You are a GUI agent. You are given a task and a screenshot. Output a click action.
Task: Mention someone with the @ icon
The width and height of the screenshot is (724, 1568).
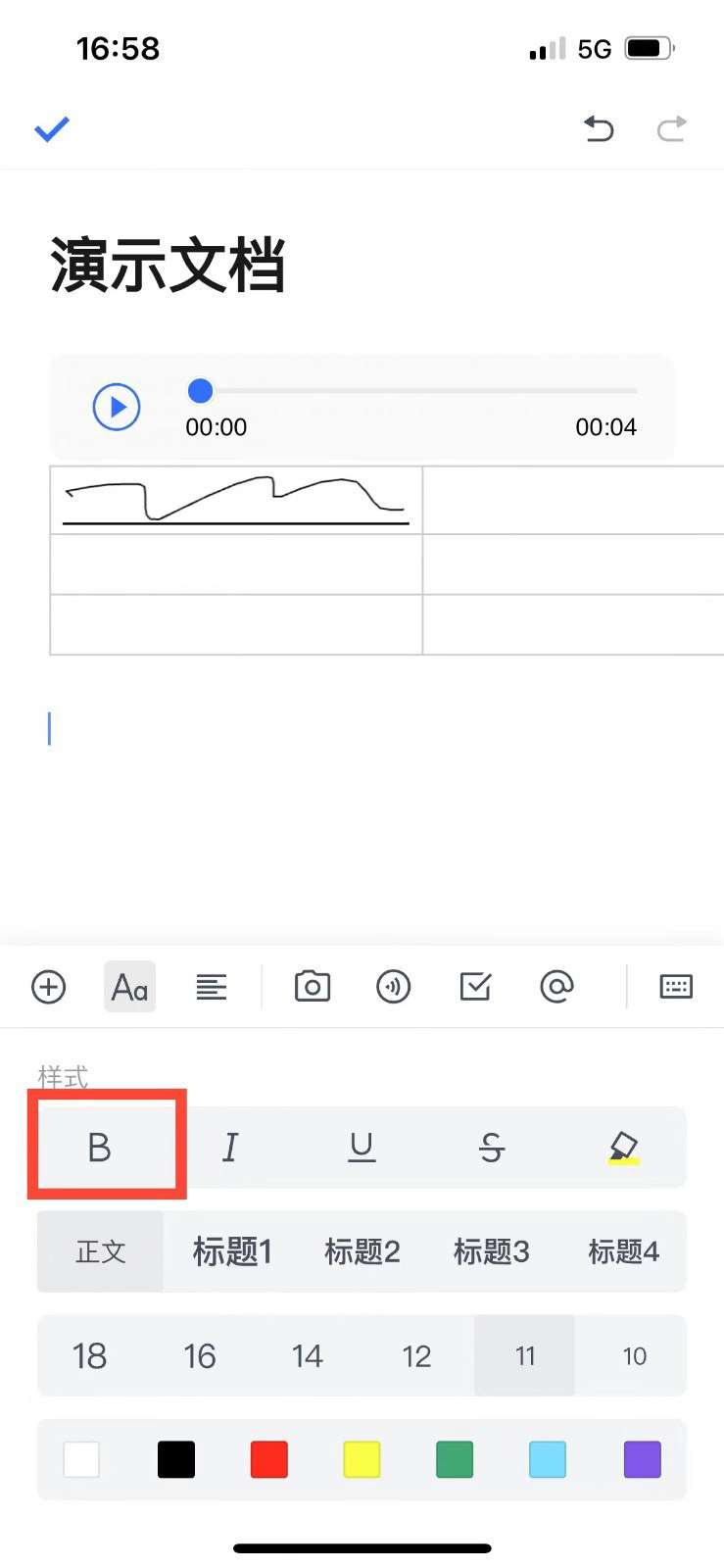556,987
